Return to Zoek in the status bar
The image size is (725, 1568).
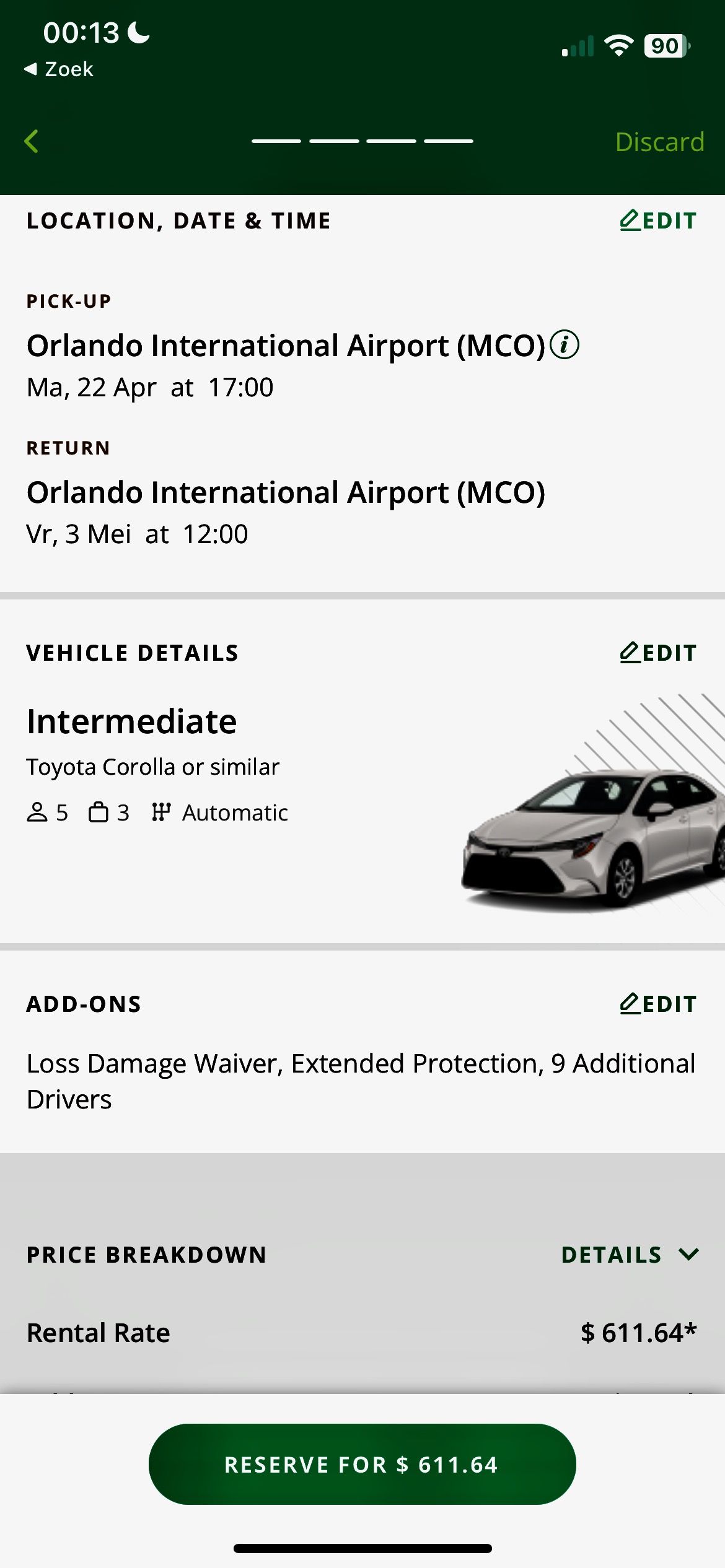point(59,69)
